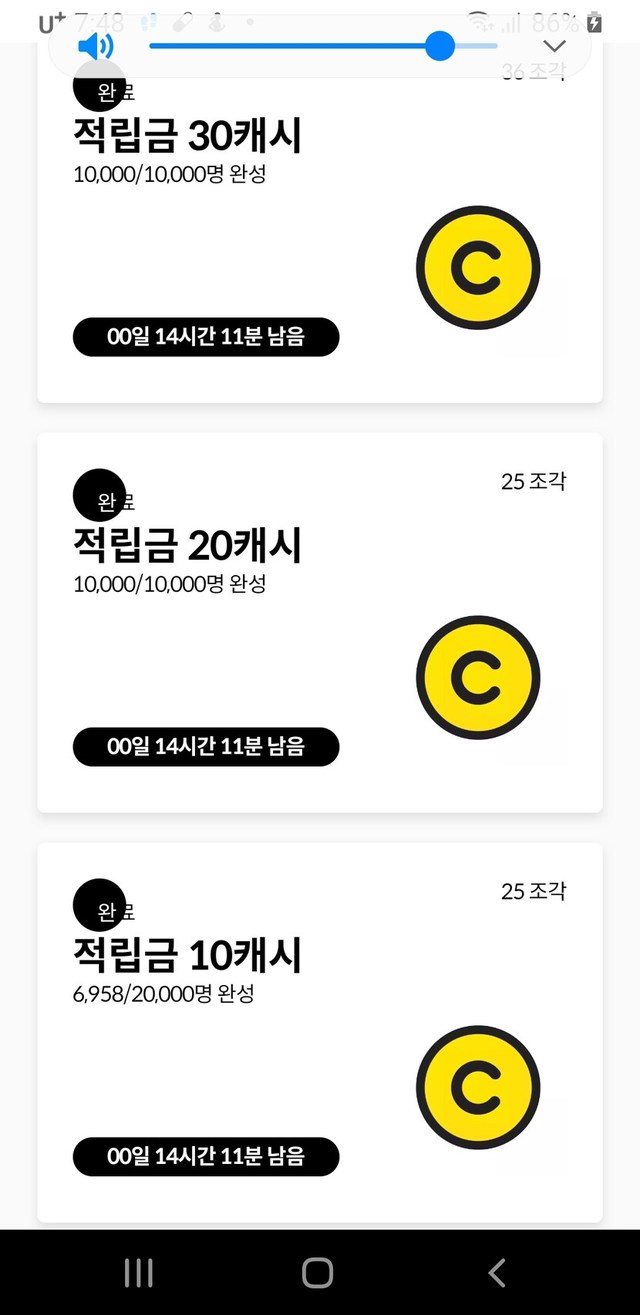This screenshot has width=640, height=1315.
Task: Return to the home screen
Action: point(318,1272)
